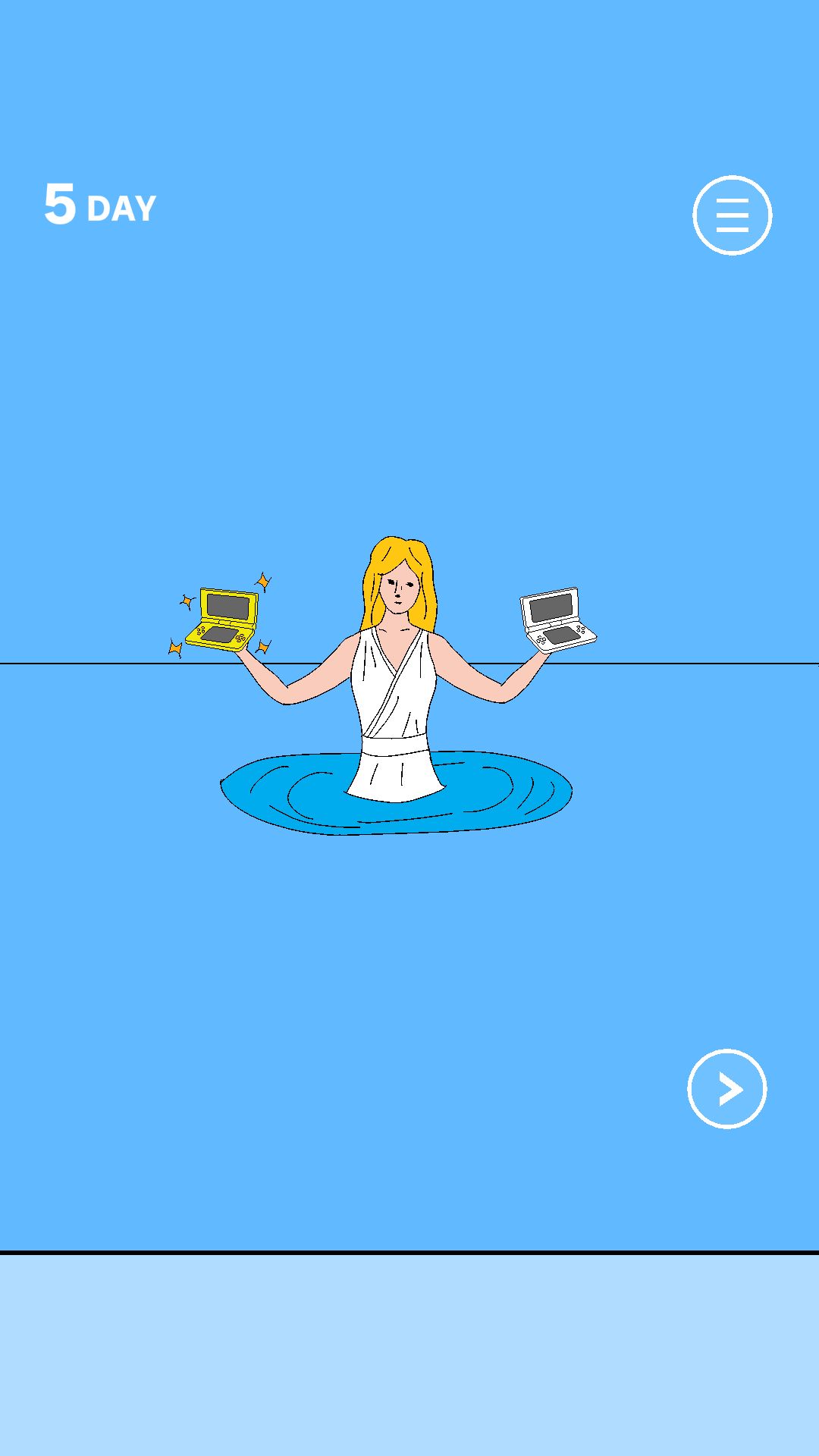Tap the horizon line across the screen
Image resolution: width=819 pixels, height=1456 pixels.
114,664
